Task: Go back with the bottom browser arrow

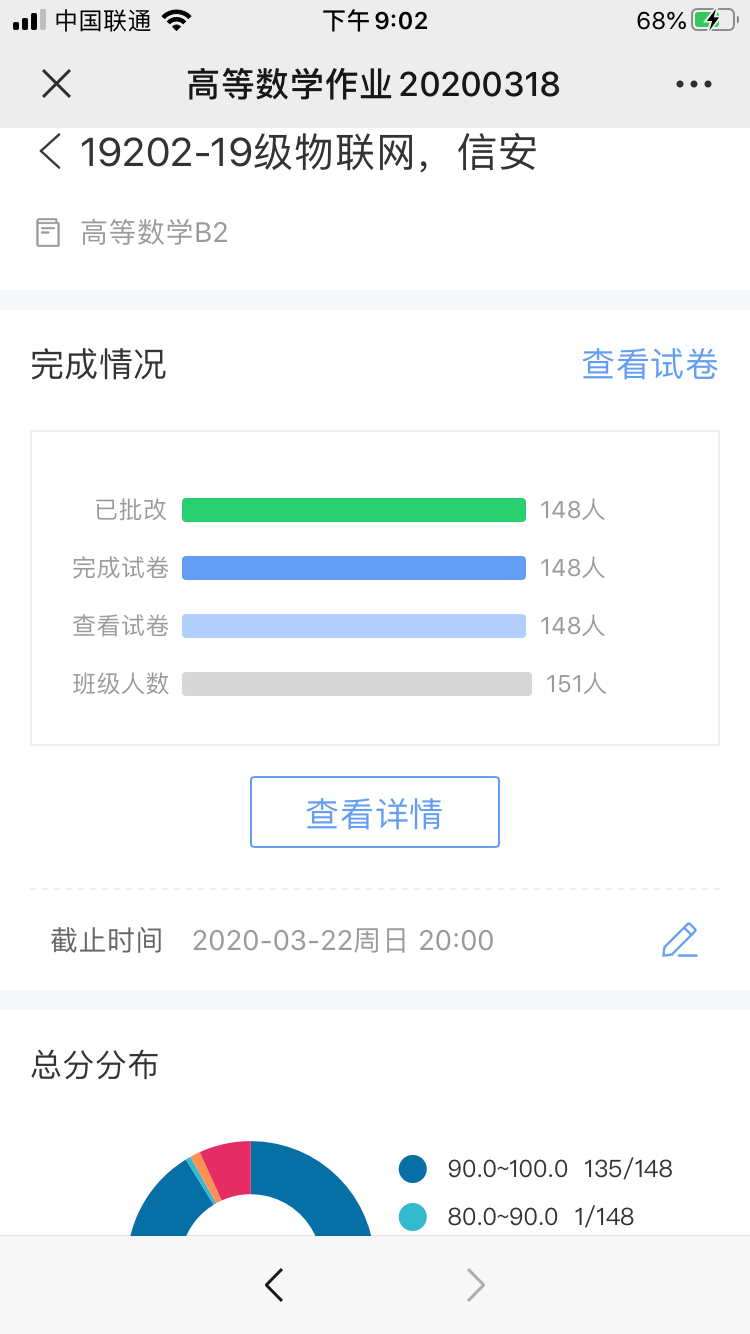Action: pos(274,1284)
